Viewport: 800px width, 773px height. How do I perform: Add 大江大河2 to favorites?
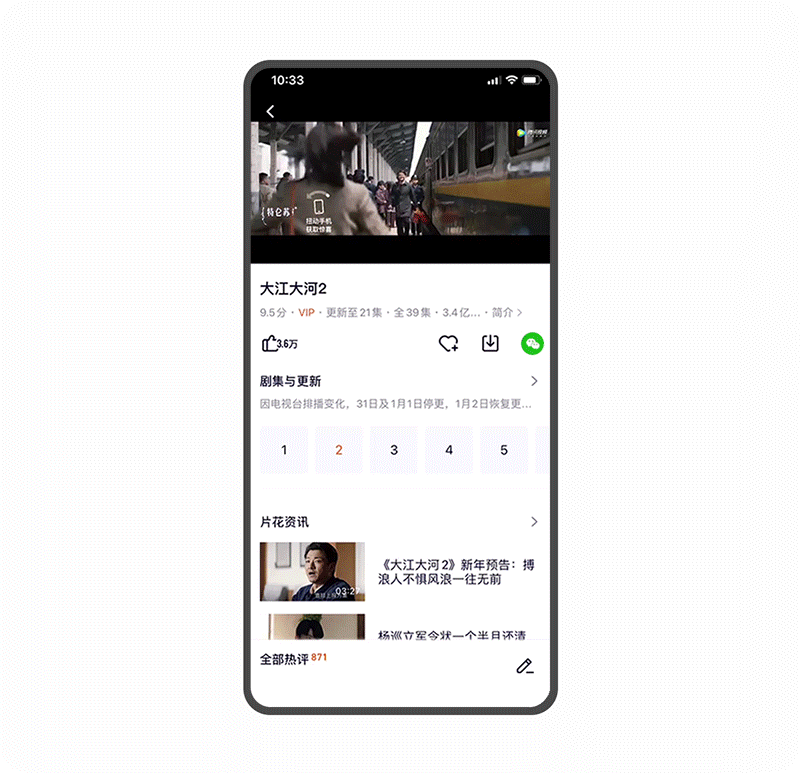click(448, 343)
